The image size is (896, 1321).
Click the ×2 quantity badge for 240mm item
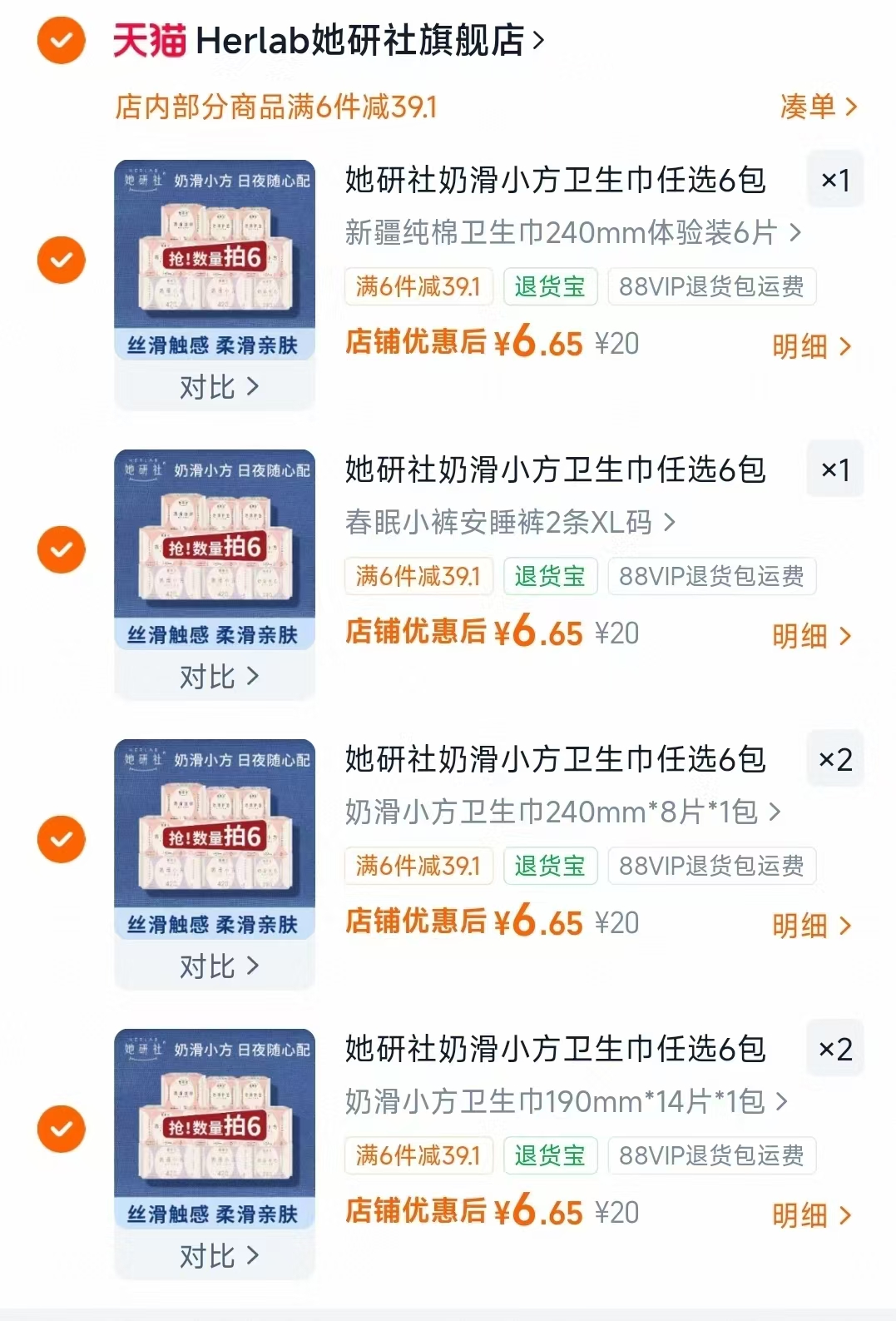coord(834,758)
